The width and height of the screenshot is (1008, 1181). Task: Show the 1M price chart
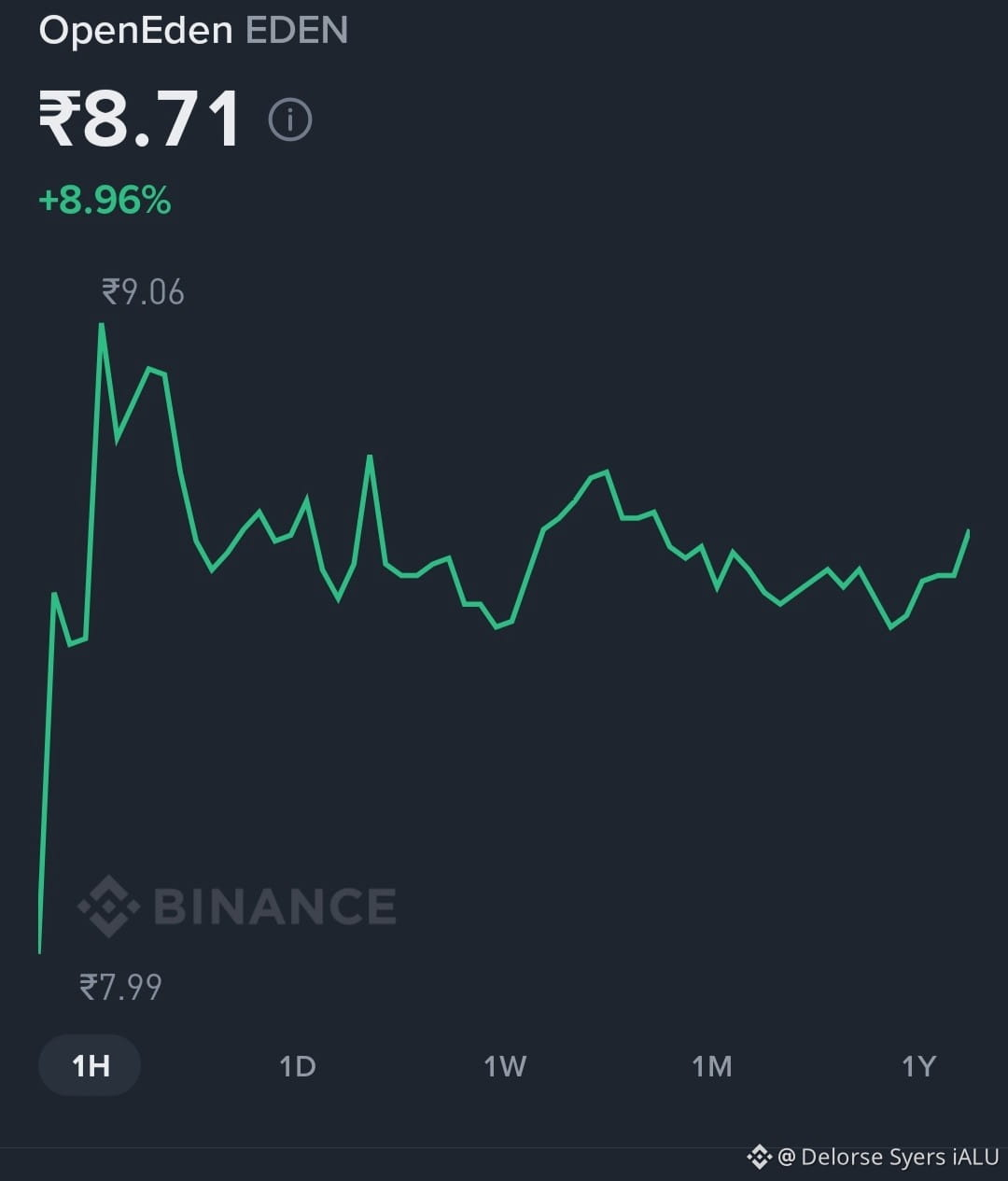point(712,1065)
